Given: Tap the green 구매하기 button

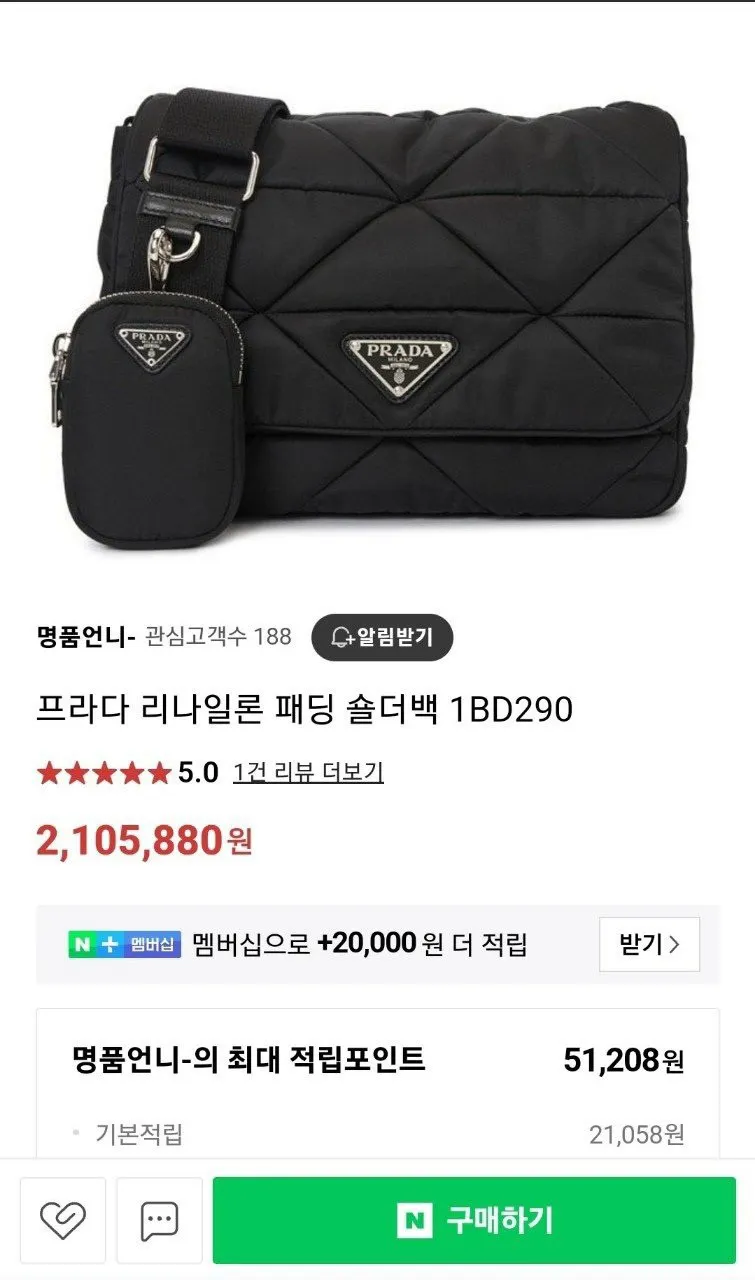Looking at the screenshot, I should click(474, 1220).
